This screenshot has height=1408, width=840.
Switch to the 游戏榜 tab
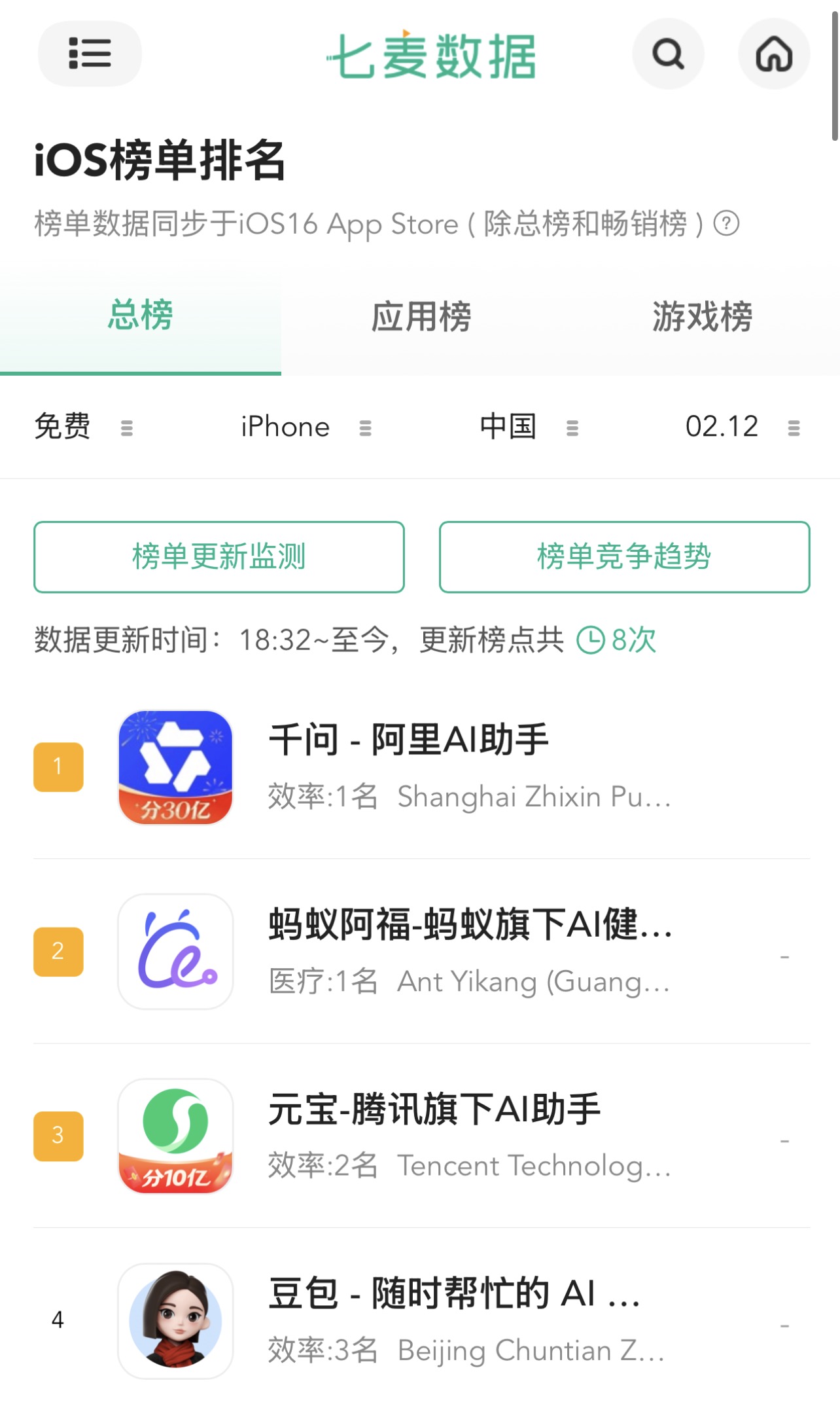[x=701, y=317]
